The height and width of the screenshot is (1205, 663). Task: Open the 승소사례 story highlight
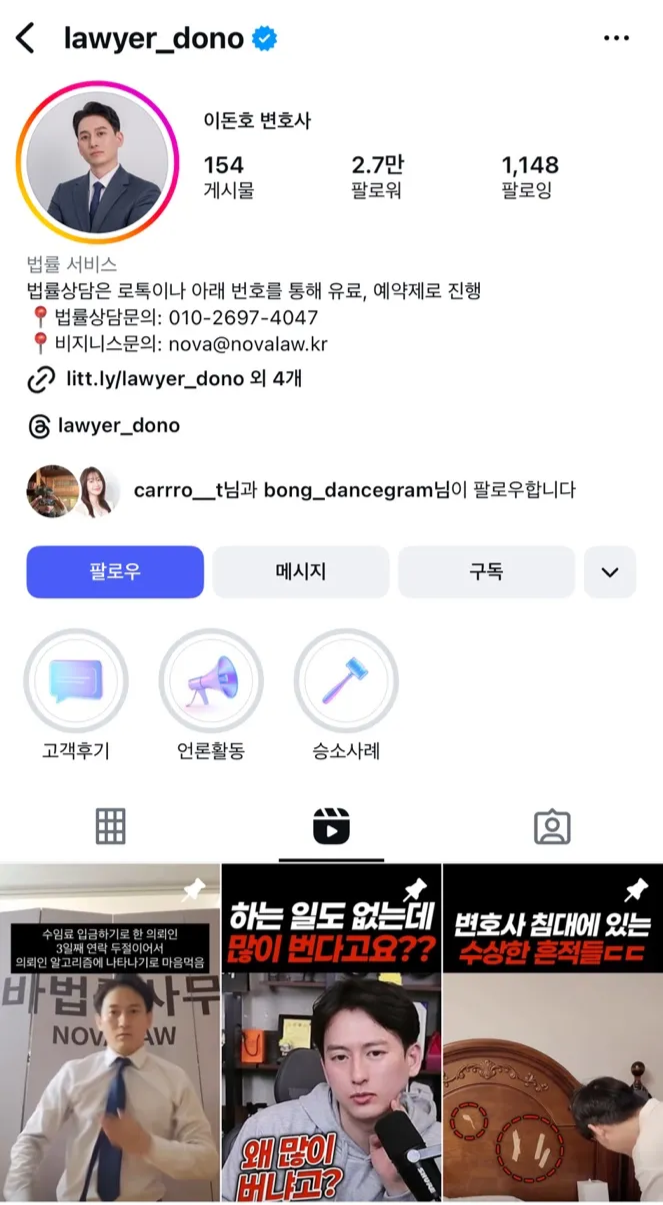pyautogui.click(x=346, y=680)
